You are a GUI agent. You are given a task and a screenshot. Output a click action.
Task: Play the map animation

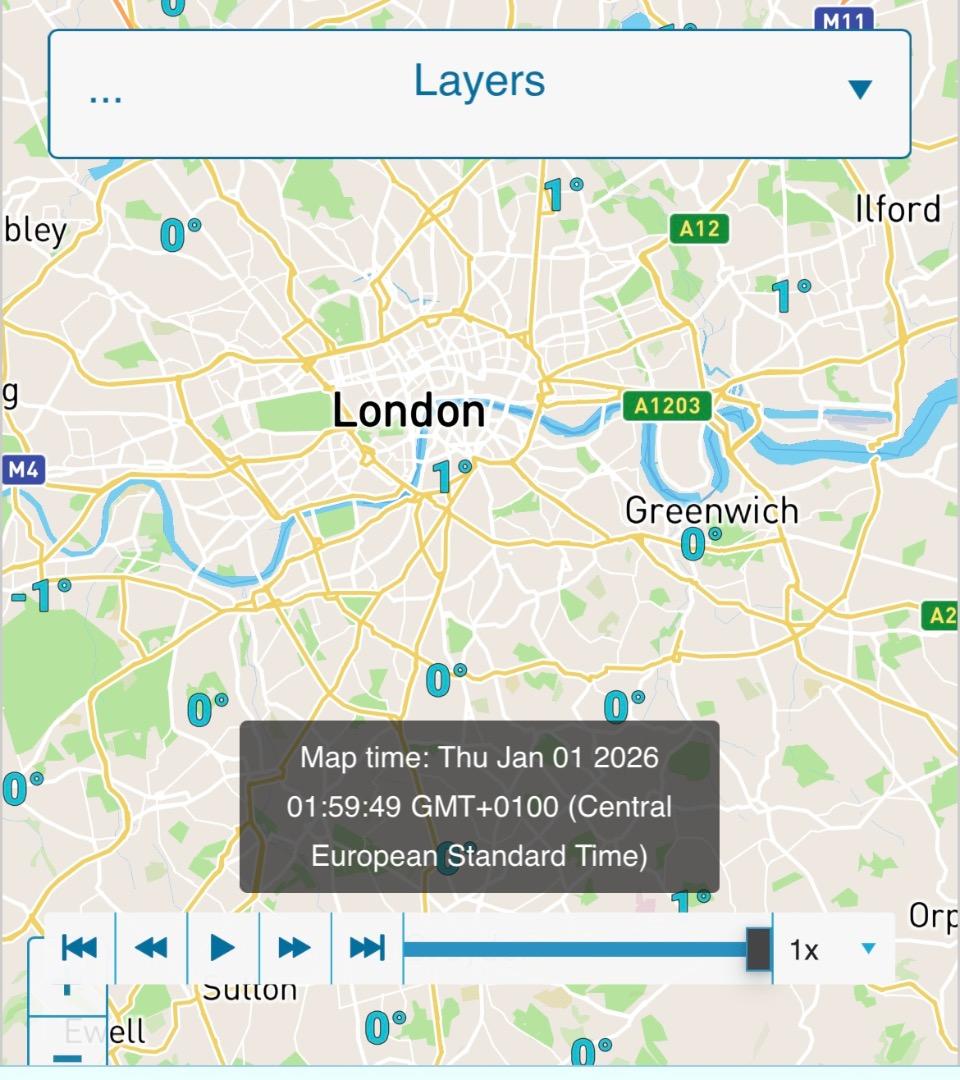point(223,948)
